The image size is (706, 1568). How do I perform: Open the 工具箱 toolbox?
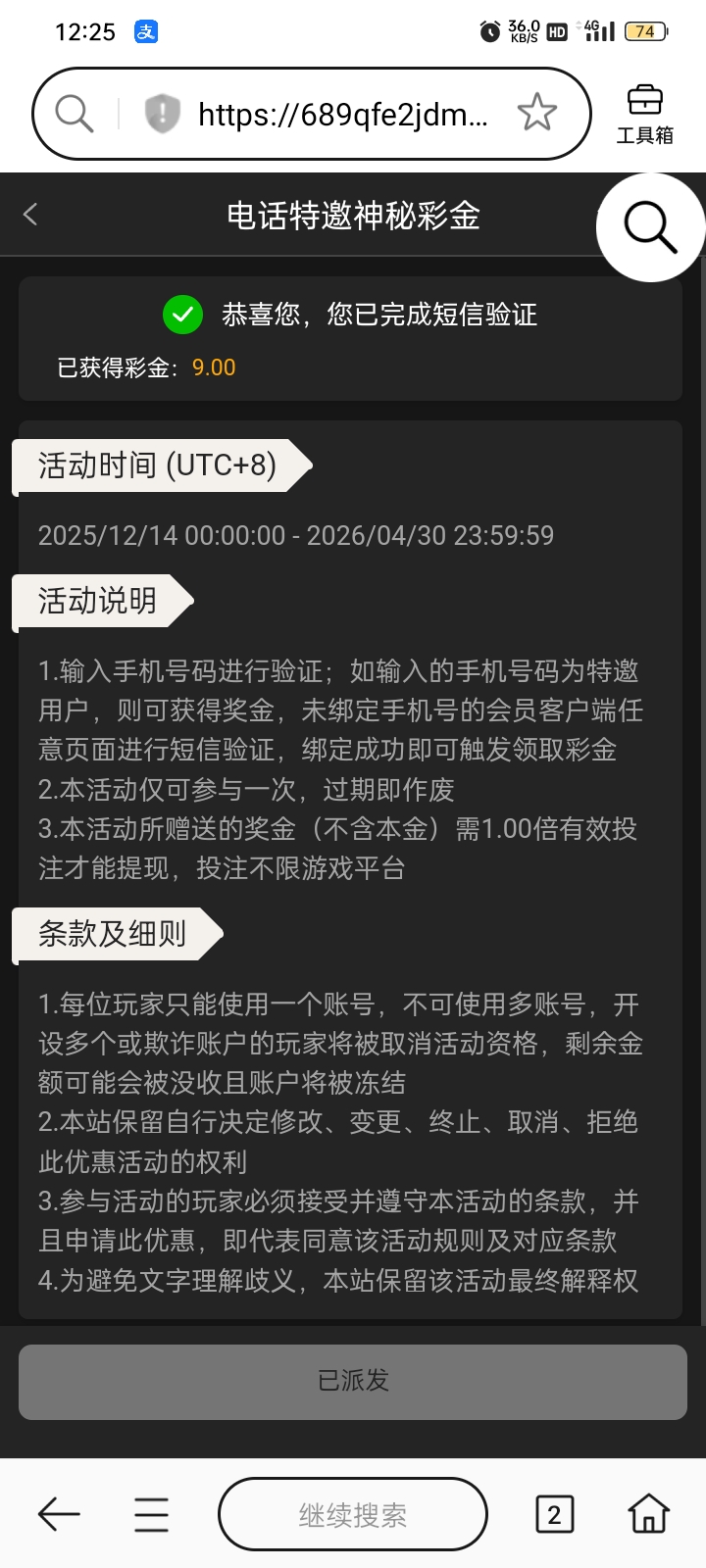[x=644, y=114]
